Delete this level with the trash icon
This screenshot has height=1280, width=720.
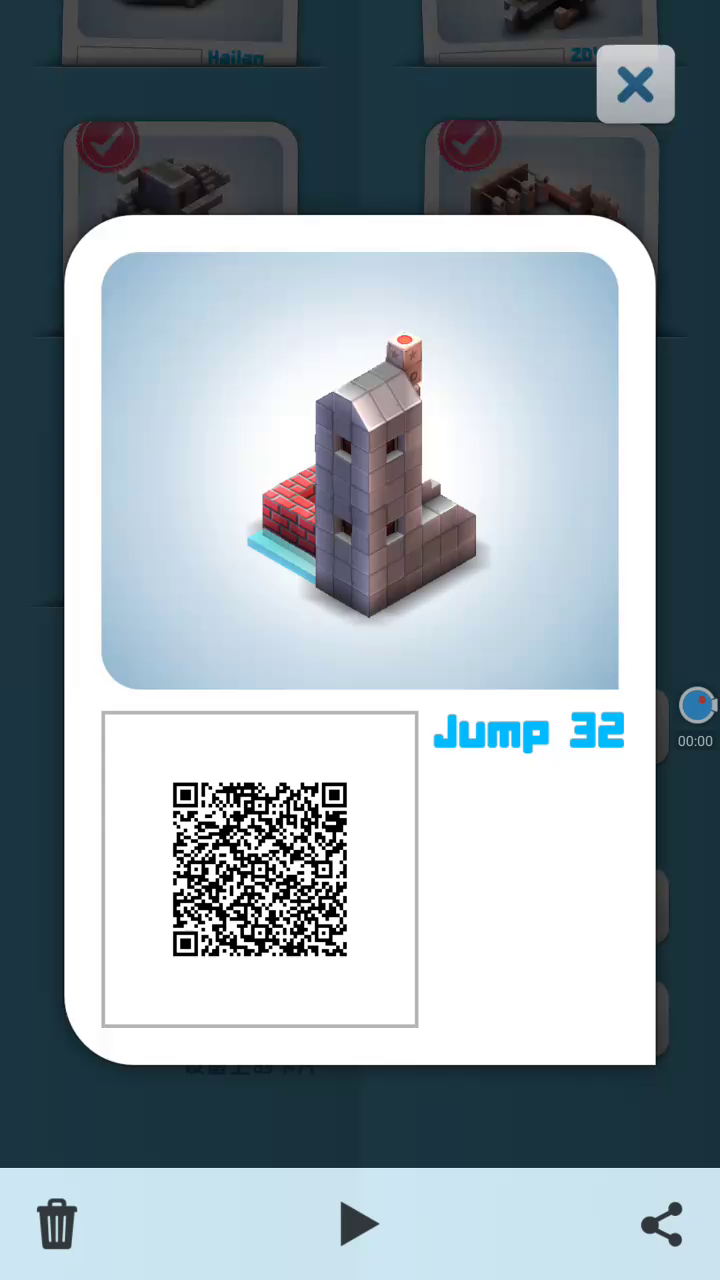57,1223
